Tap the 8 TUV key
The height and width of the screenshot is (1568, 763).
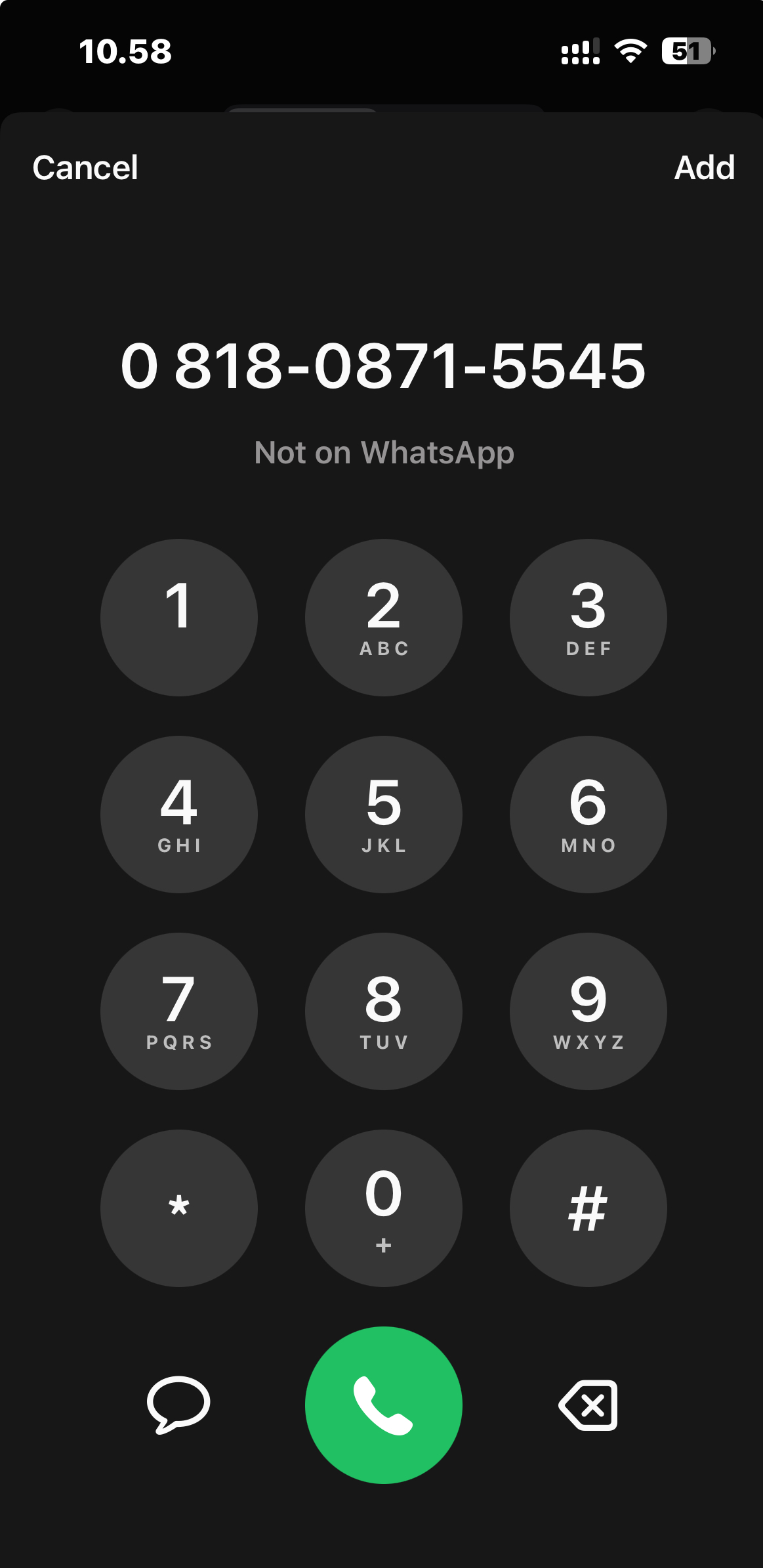click(384, 1011)
